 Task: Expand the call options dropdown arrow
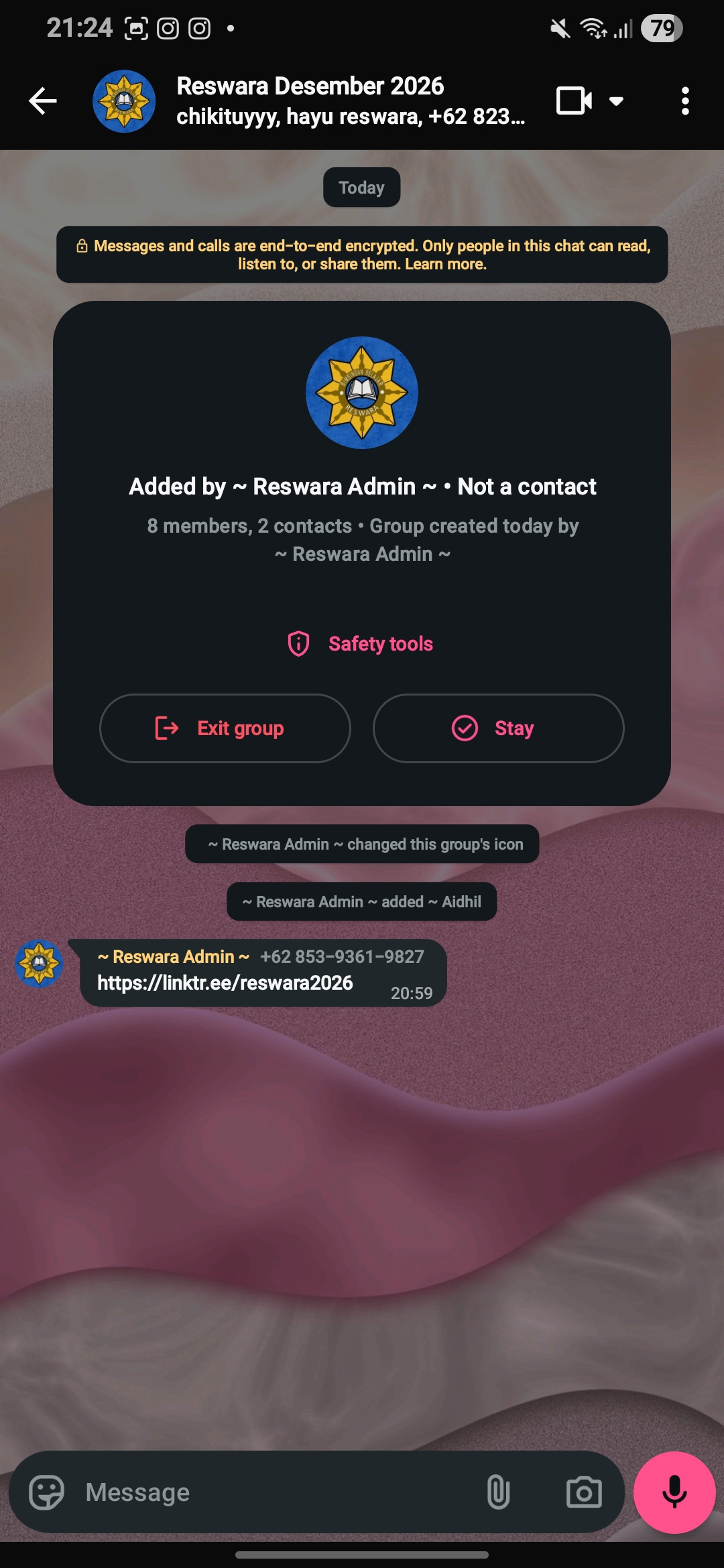click(616, 101)
